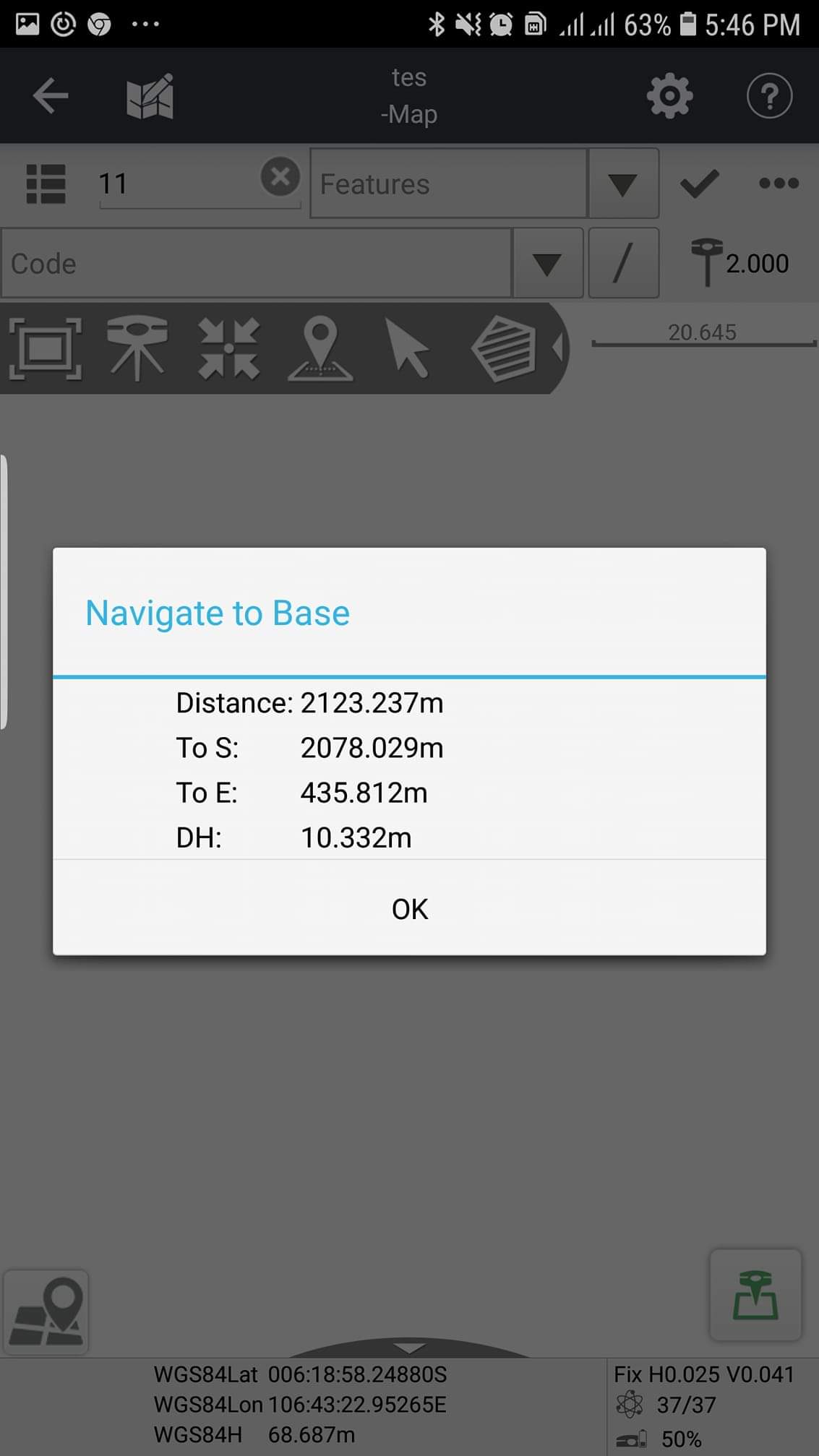Viewport: 819px width, 1456px height.
Task: Open the help question mark
Action: (x=769, y=96)
